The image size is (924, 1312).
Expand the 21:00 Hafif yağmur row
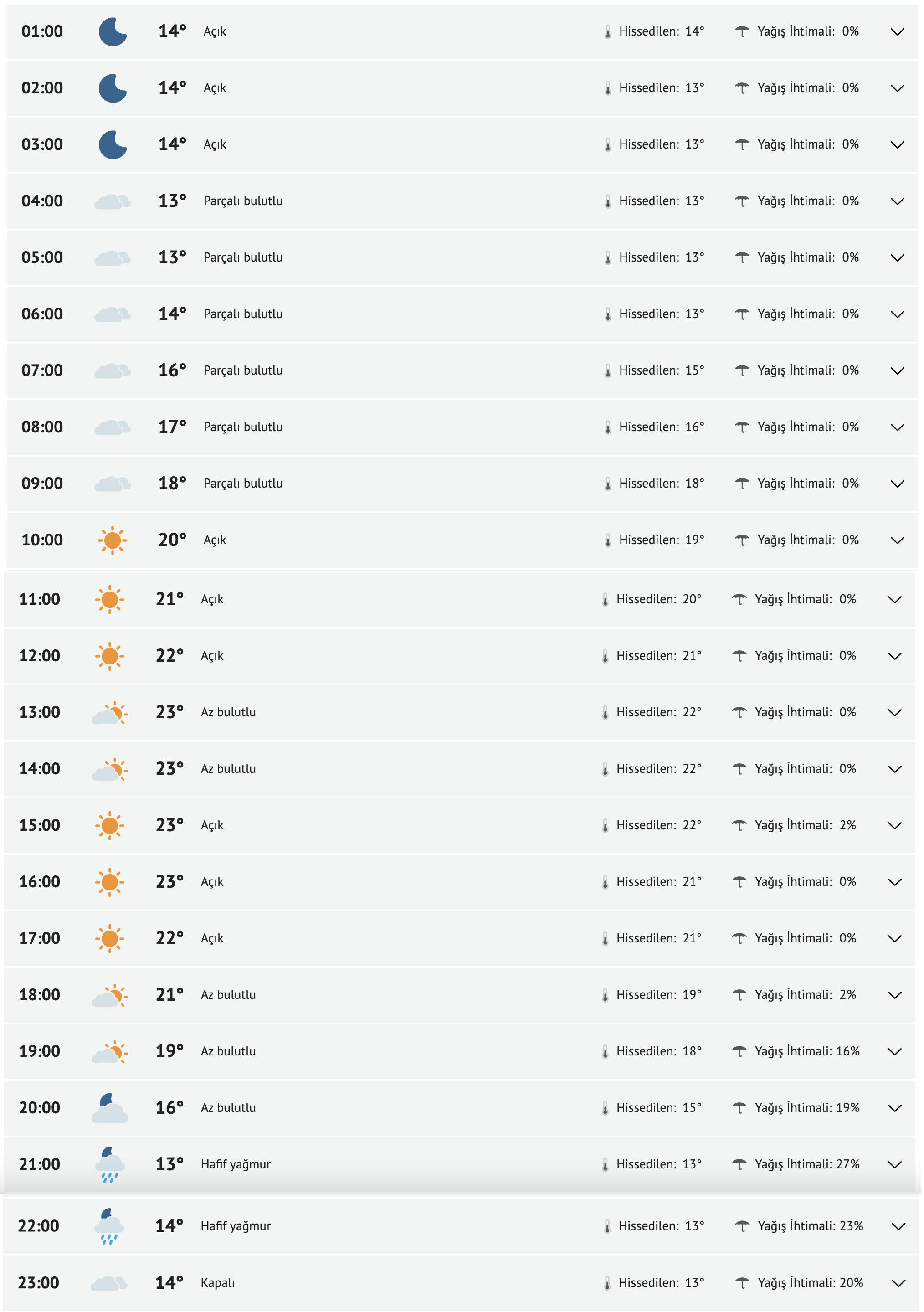click(894, 1165)
